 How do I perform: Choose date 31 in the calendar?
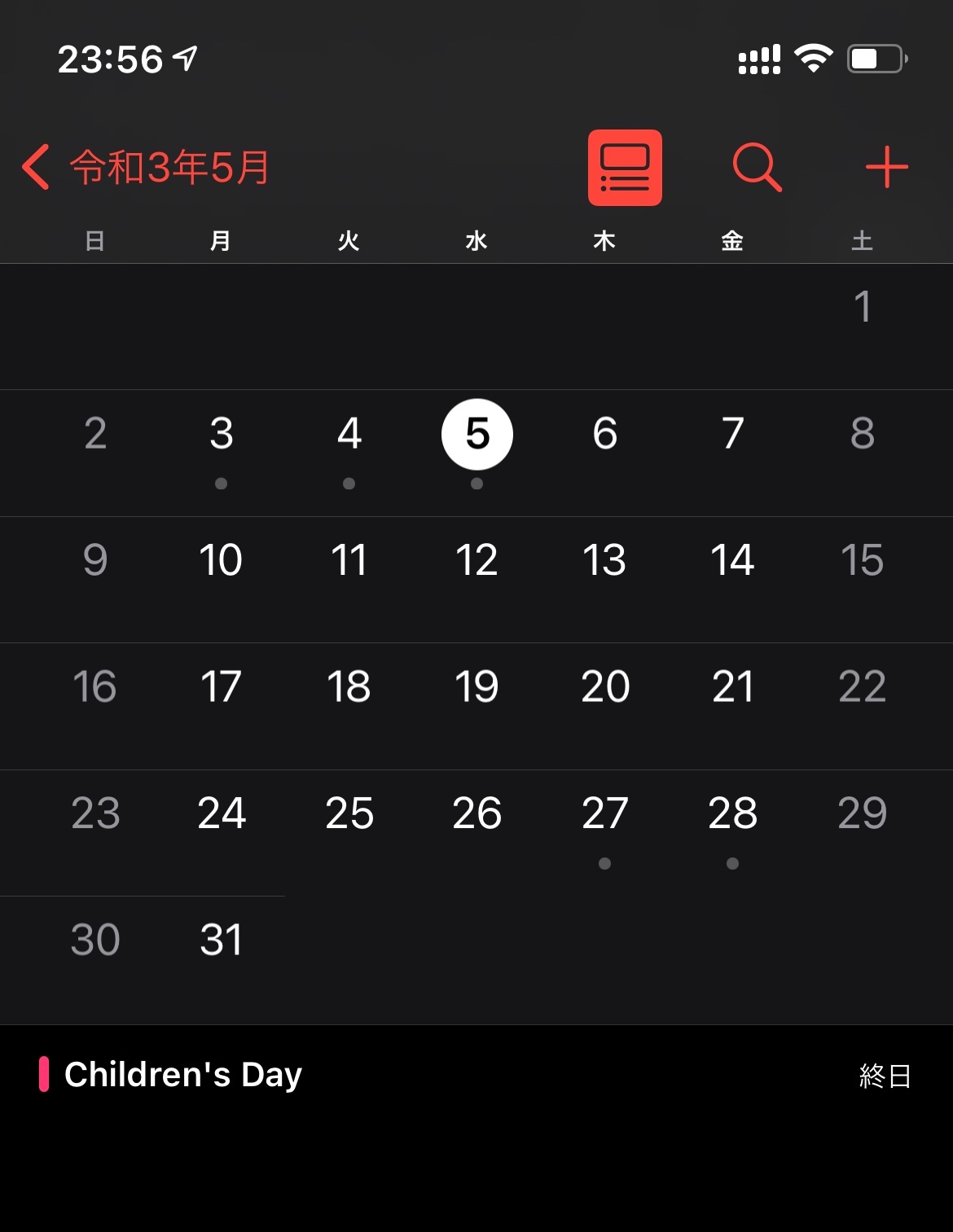click(221, 940)
